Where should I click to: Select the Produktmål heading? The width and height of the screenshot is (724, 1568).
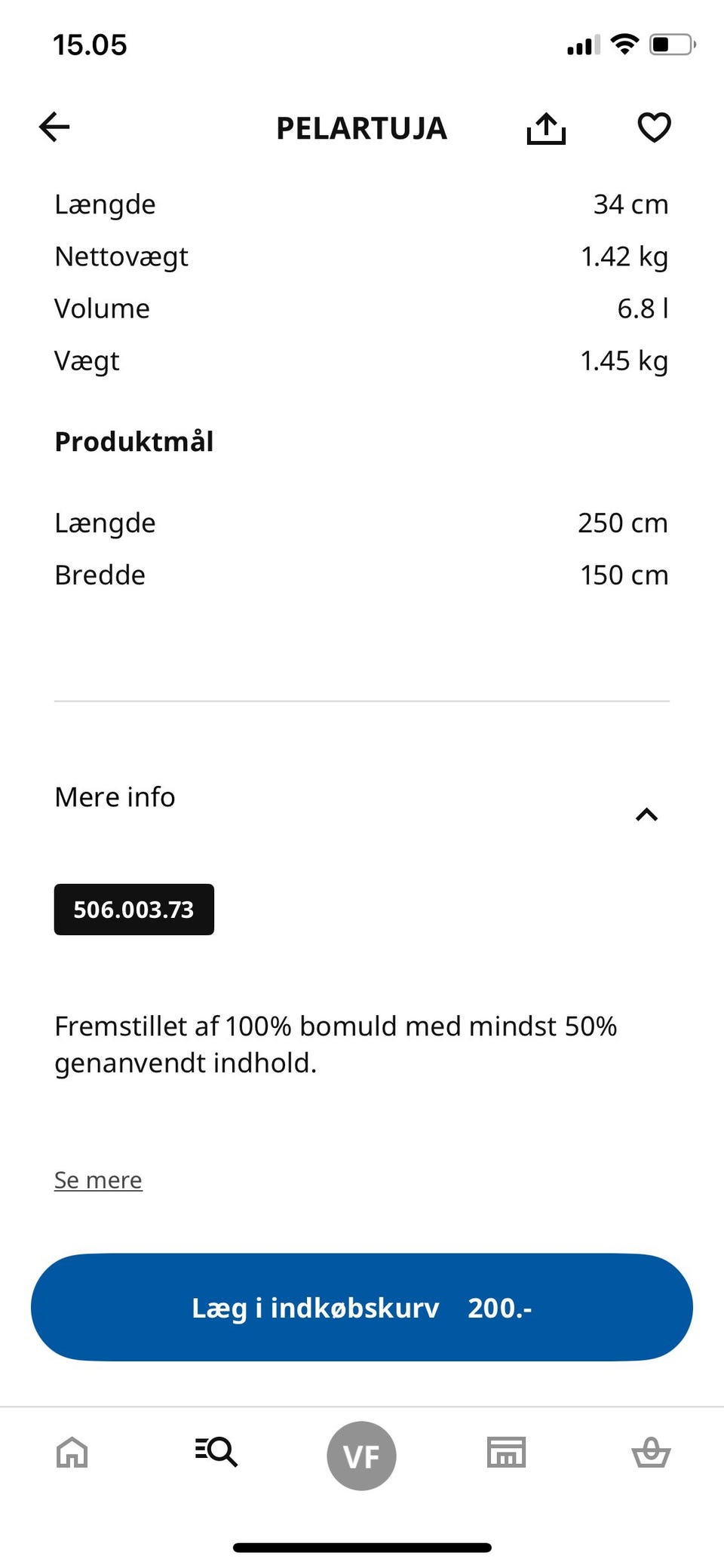pyautogui.click(x=133, y=441)
